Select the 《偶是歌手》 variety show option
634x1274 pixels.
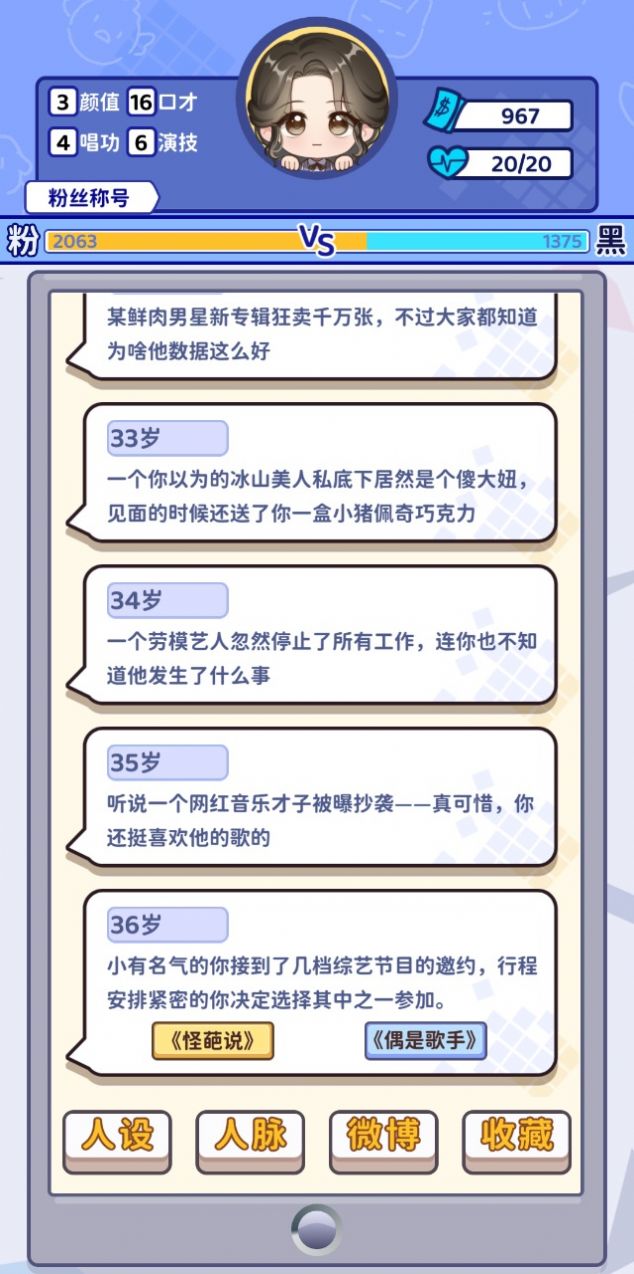pos(425,1041)
